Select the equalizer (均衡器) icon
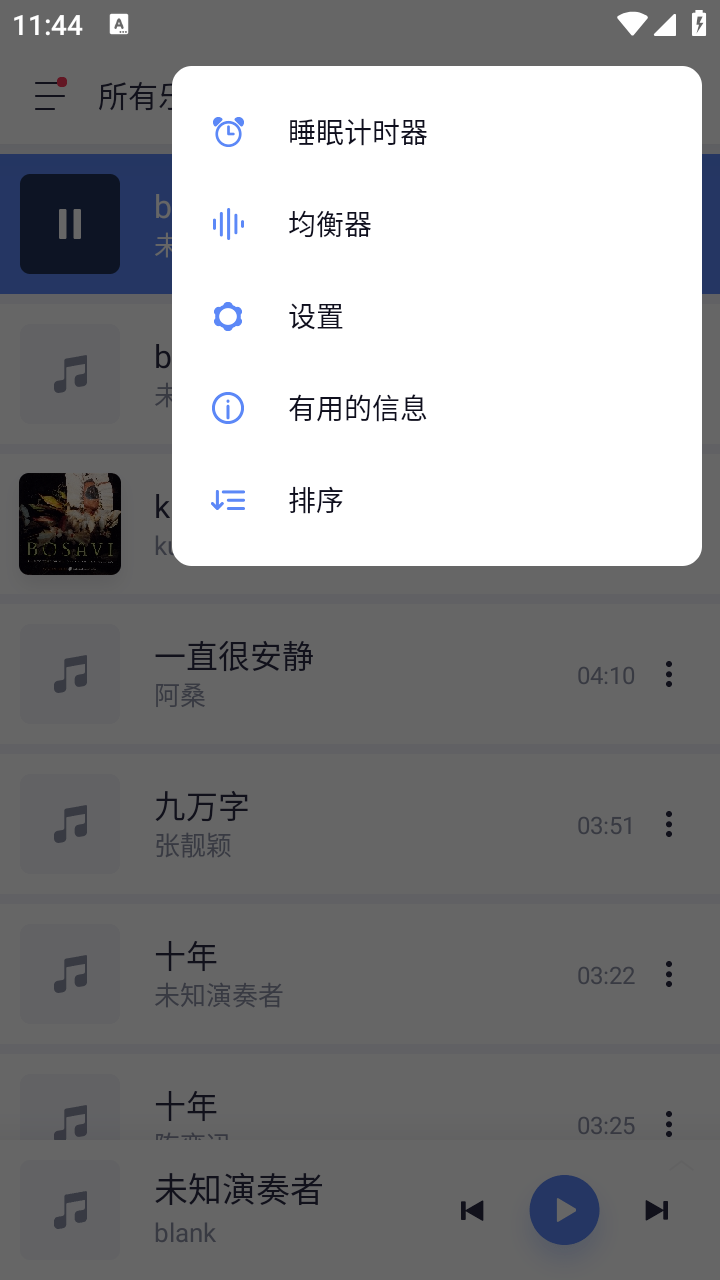The image size is (720, 1280). coord(228,224)
